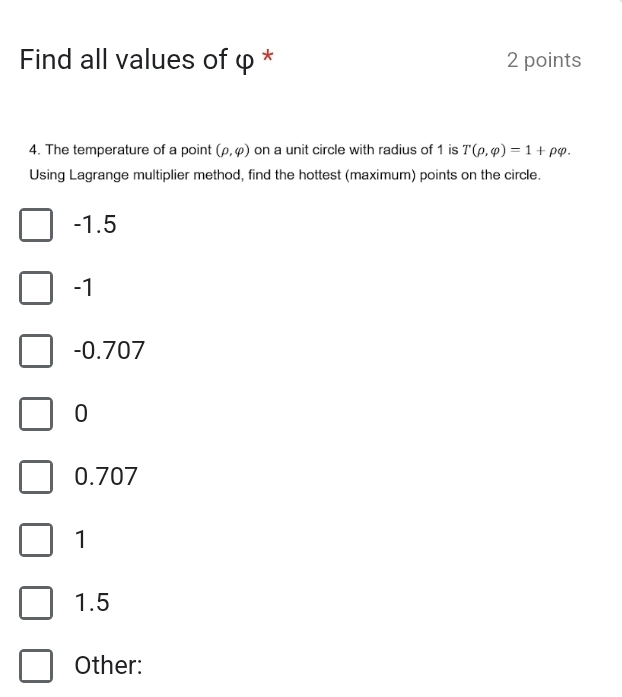Mark the 0 checkbox

(36, 414)
